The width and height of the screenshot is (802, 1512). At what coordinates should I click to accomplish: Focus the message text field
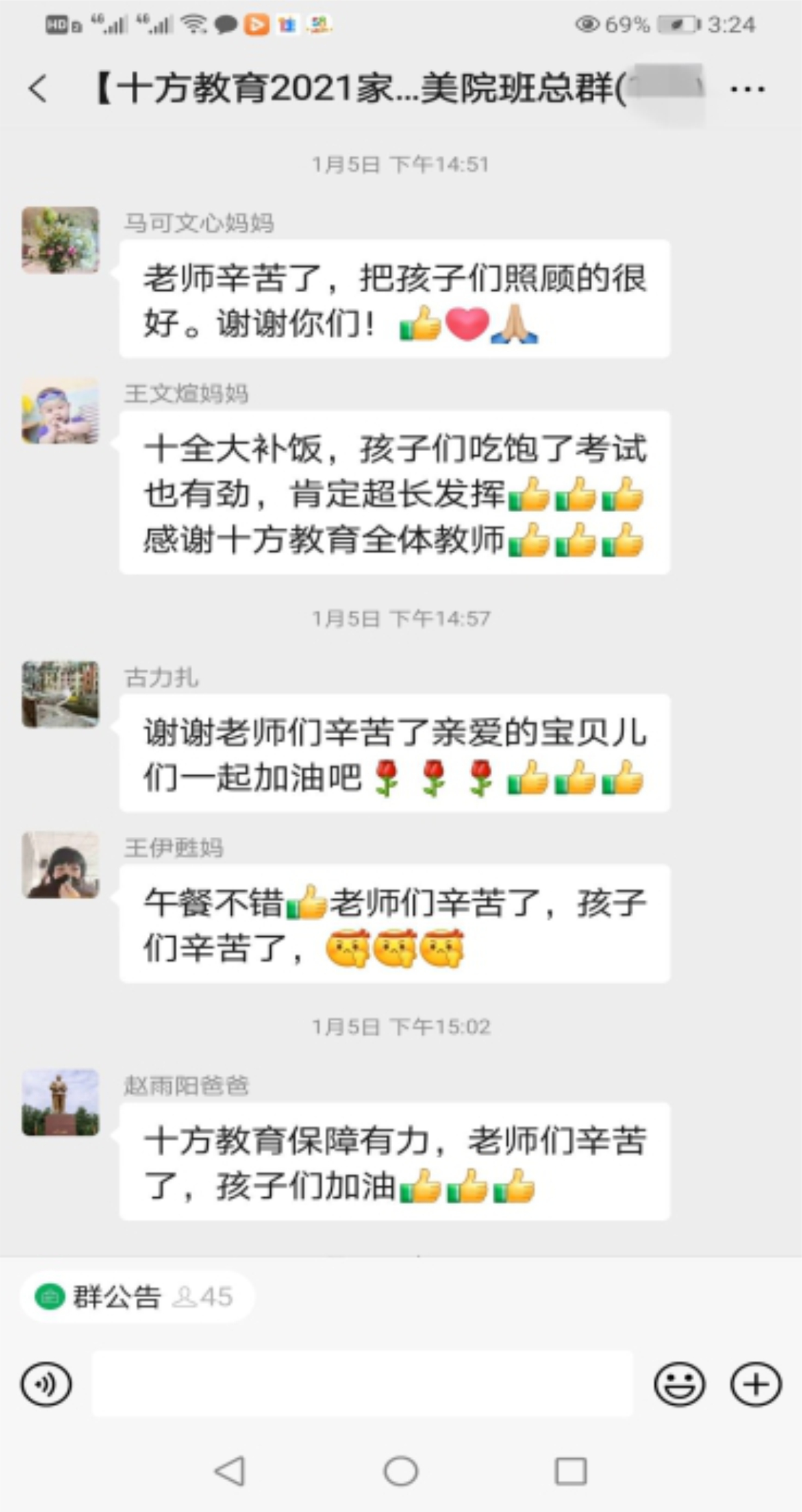click(x=362, y=1384)
